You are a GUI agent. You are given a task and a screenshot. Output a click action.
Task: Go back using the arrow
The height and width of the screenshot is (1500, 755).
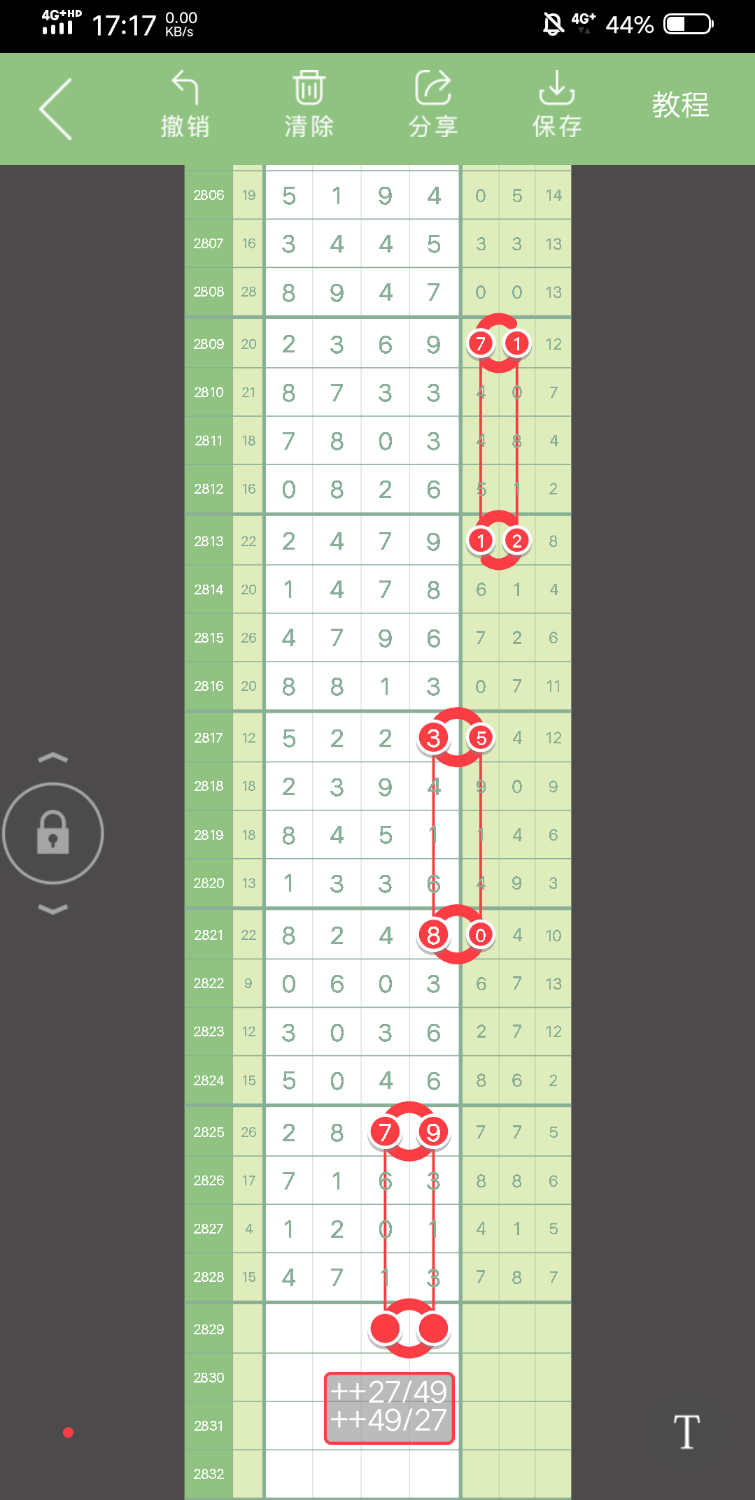coord(56,108)
